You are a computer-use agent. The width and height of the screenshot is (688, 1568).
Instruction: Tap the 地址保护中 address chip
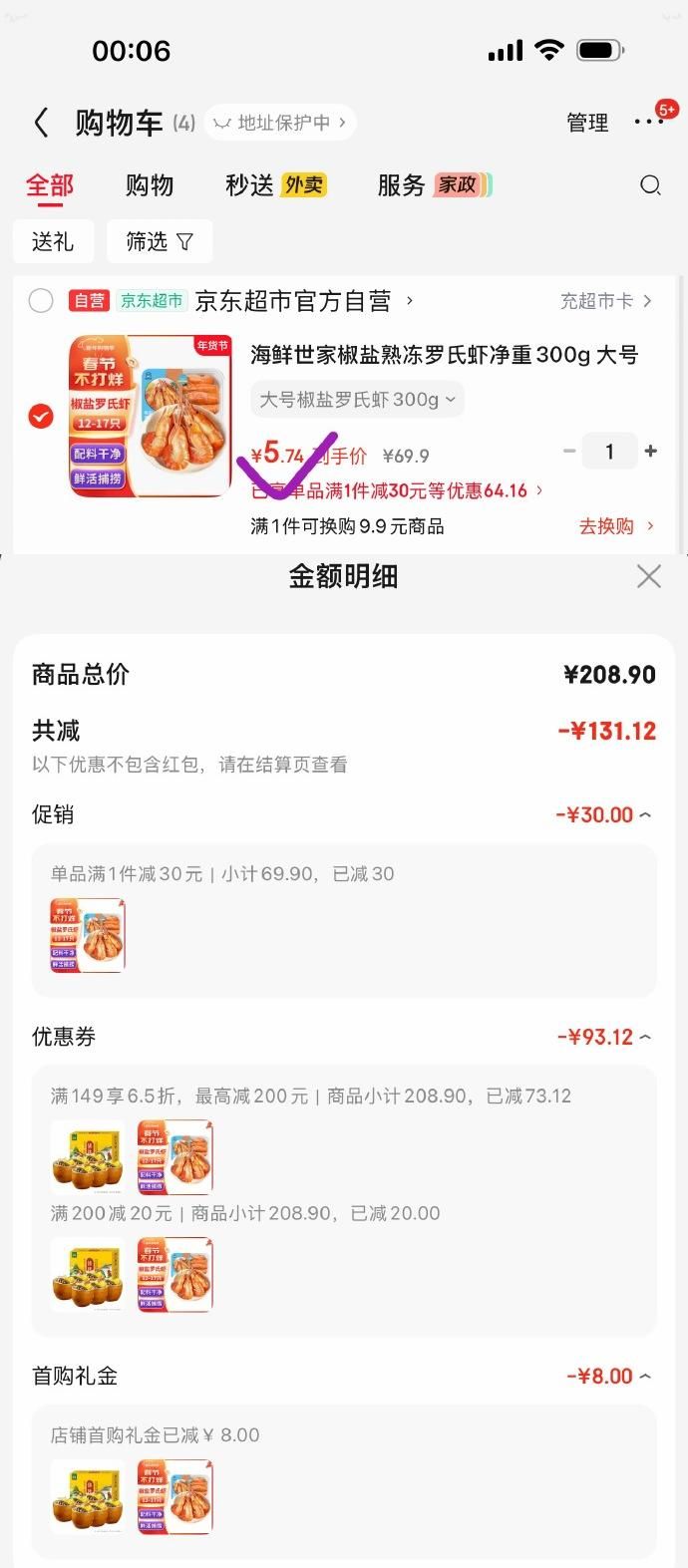pos(280,123)
